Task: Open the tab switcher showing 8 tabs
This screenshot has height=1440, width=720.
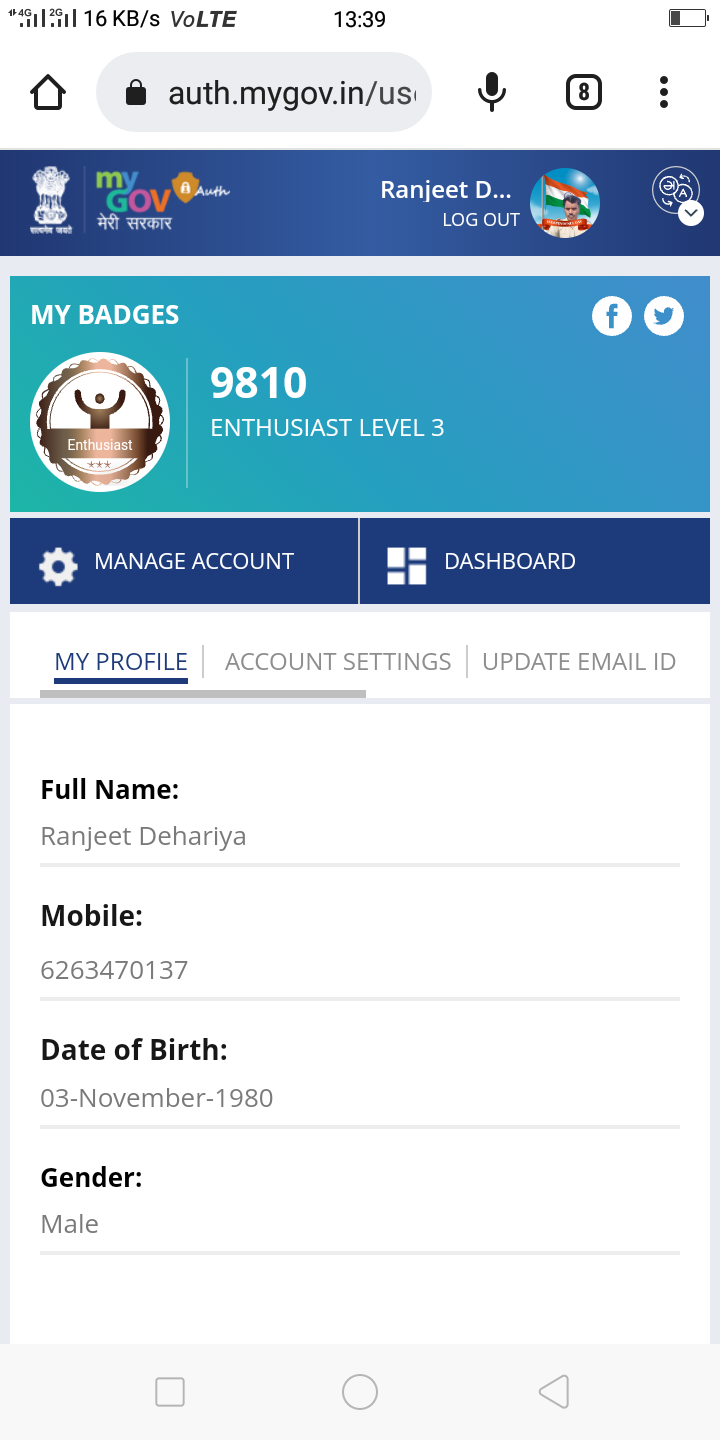Action: 584,93
